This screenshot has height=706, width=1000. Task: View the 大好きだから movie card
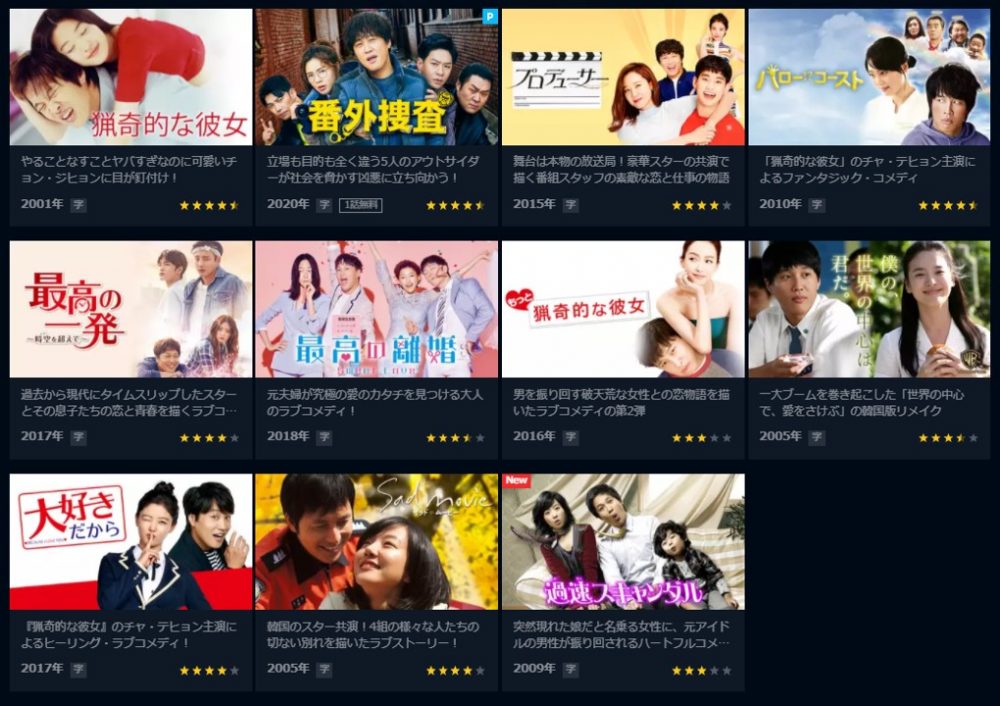[x=131, y=542]
